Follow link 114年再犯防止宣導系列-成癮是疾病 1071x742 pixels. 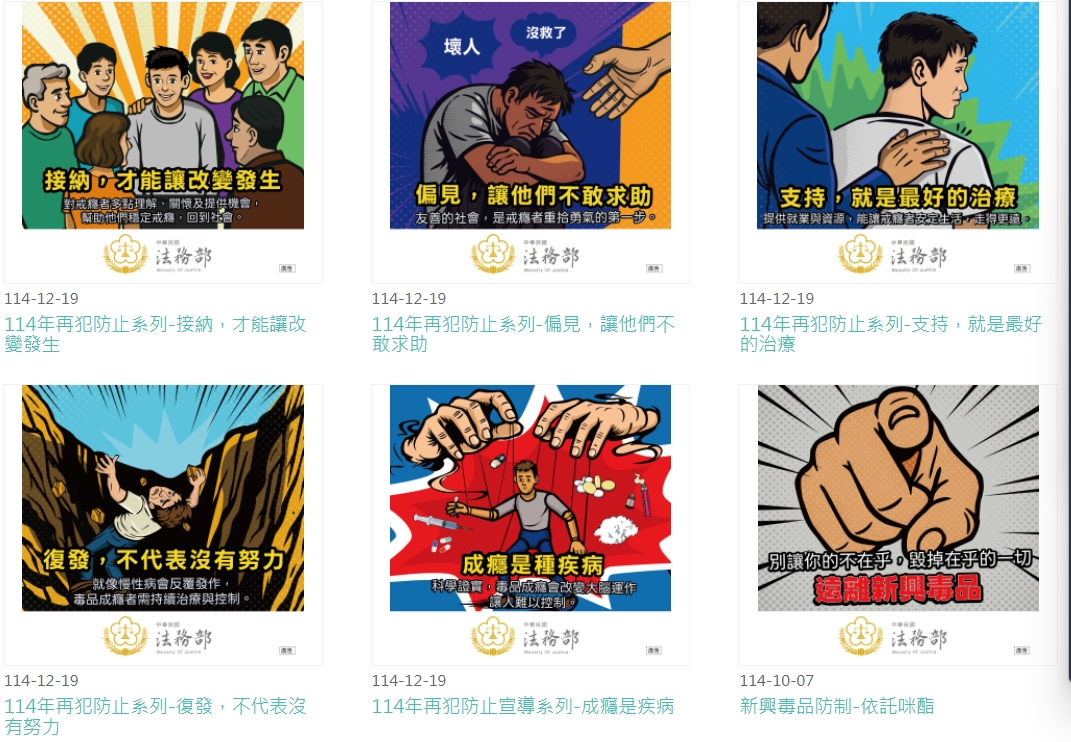click(x=523, y=706)
